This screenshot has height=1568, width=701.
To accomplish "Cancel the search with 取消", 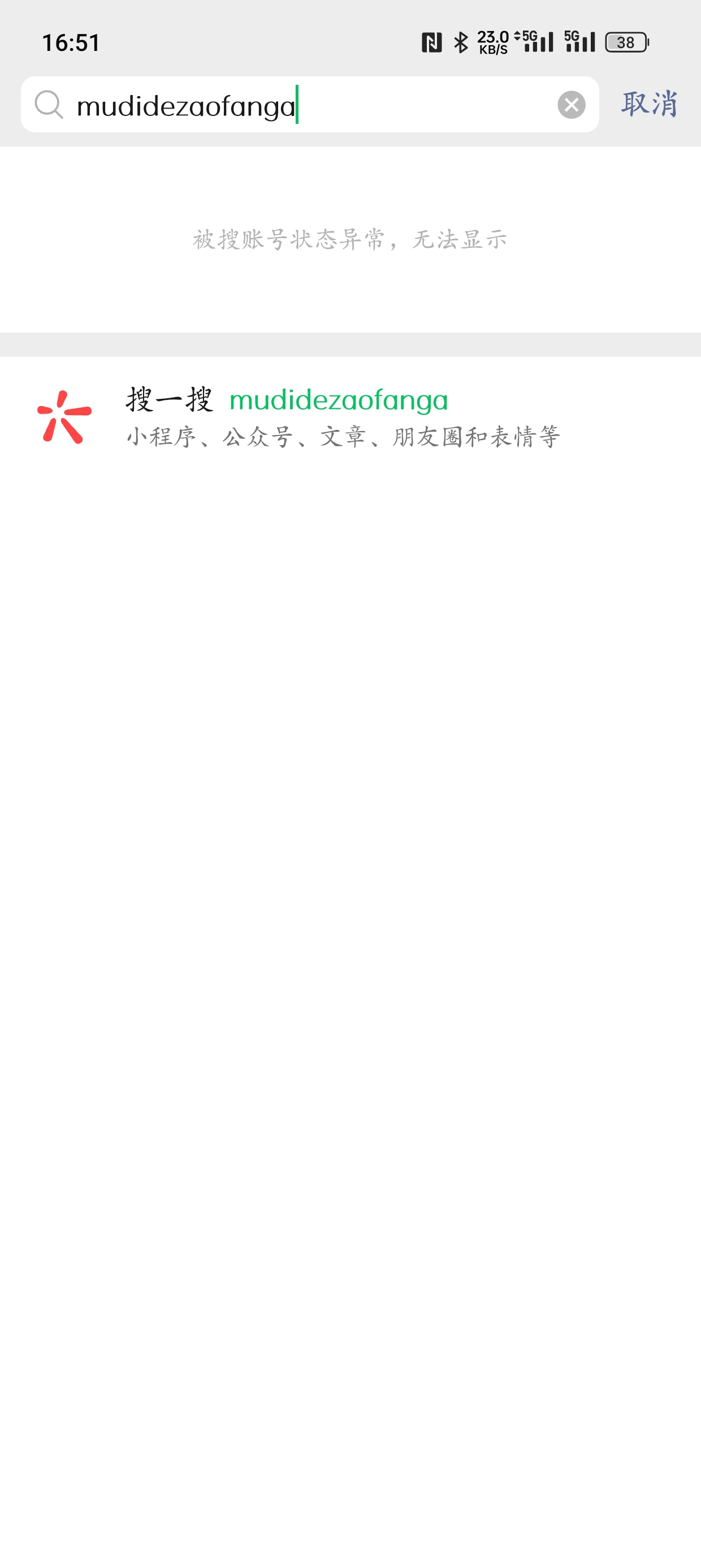I will tap(648, 104).
